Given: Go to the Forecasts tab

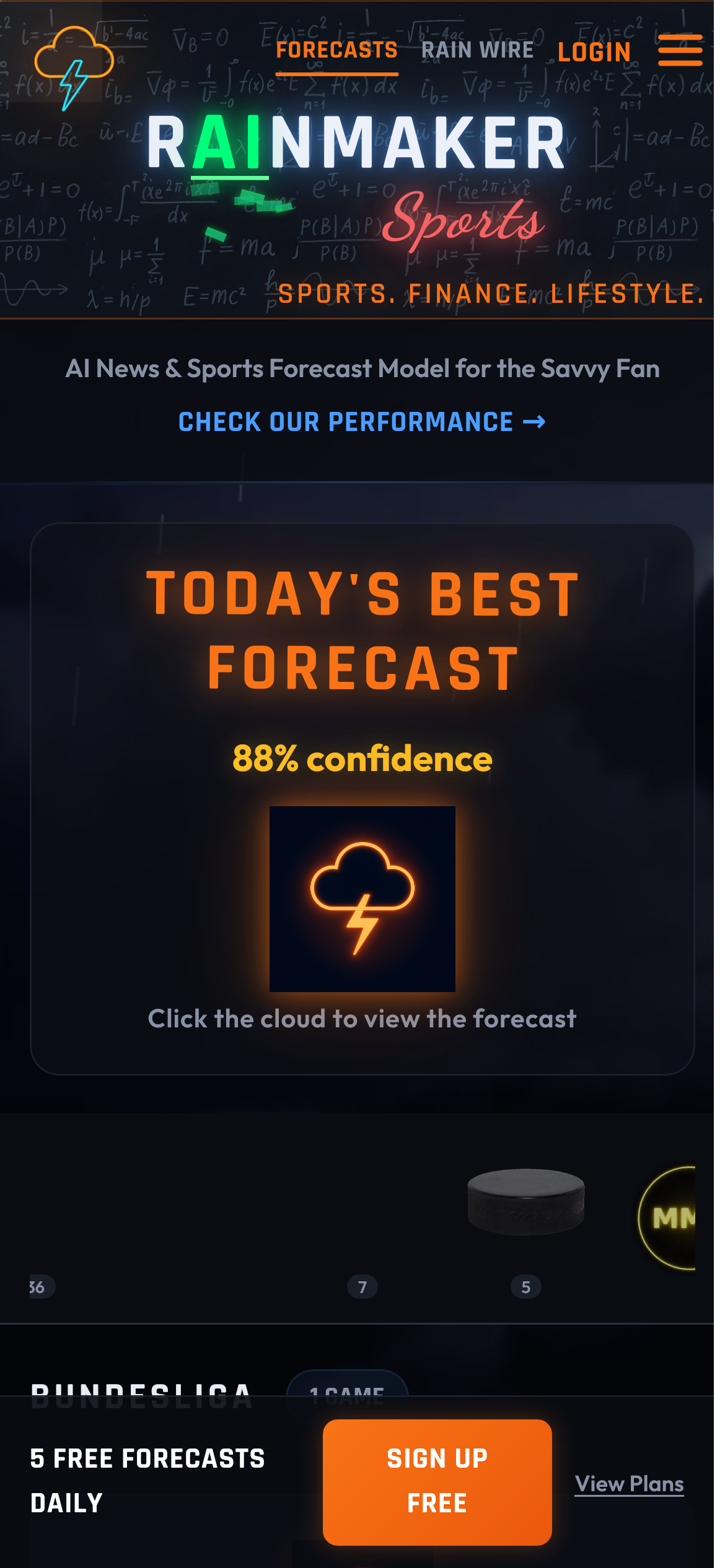Looking at the screenshot, I should [x=336, y=50].
